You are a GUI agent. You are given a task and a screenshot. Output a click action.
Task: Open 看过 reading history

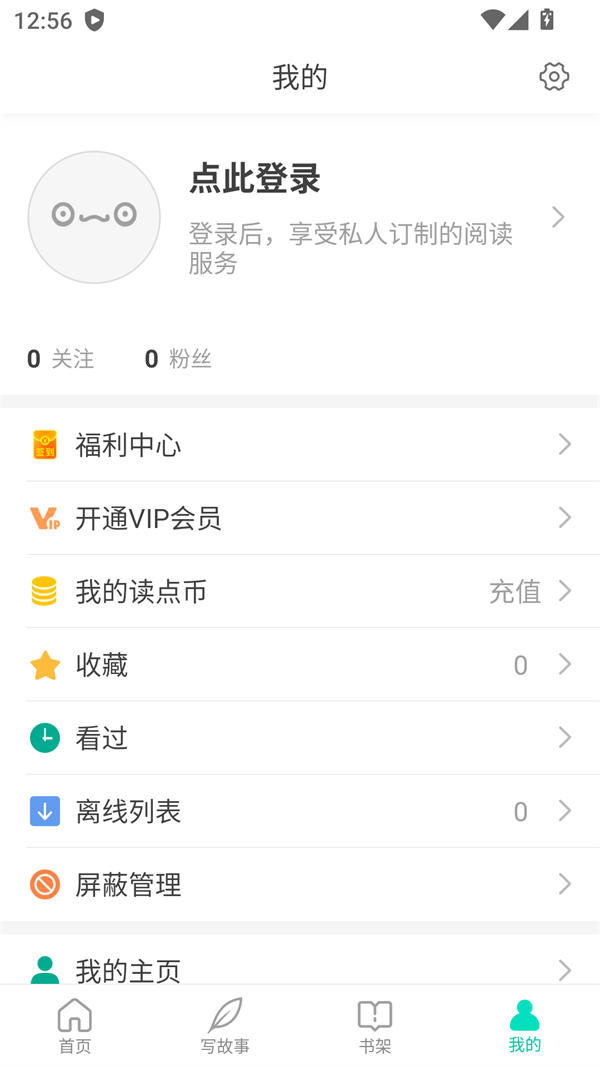click(x=300, y=738)
